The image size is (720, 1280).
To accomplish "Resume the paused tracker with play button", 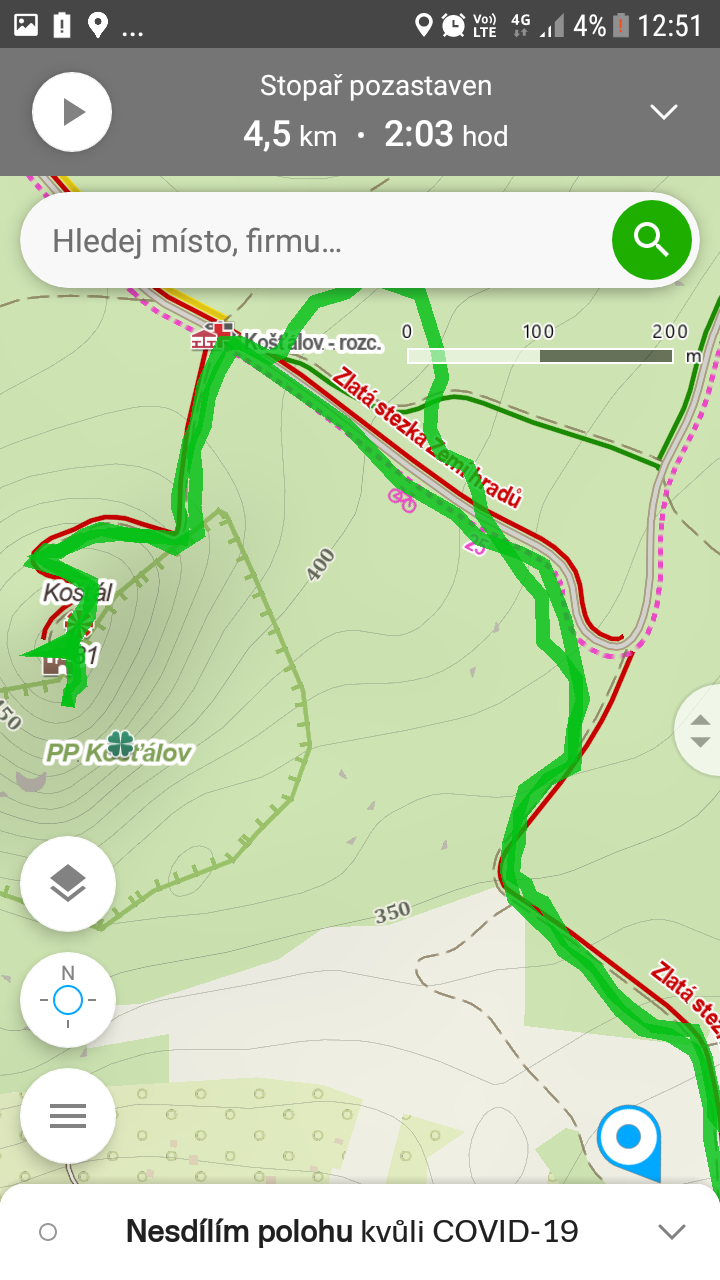I will click(72, 112).
